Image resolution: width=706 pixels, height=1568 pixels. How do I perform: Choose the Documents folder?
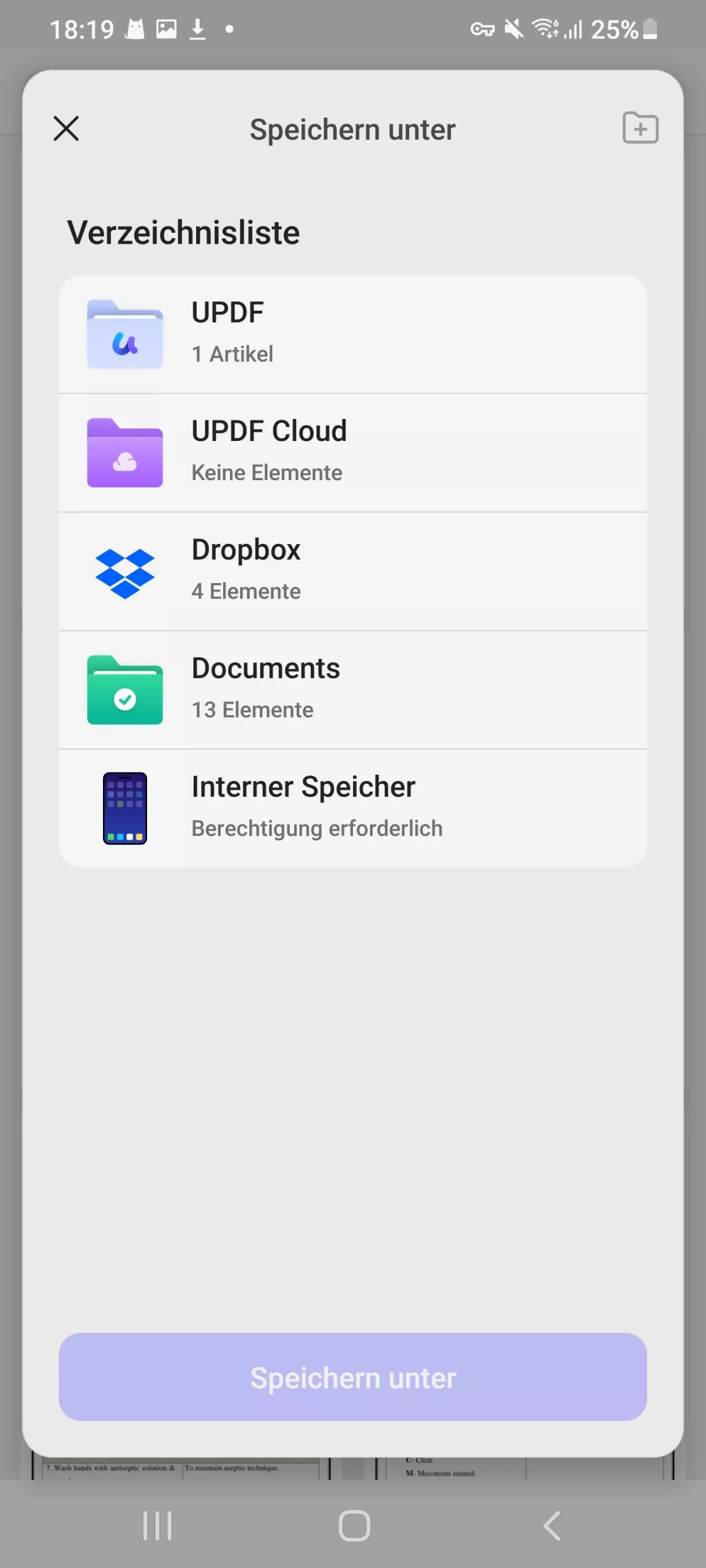tap(352, 690)
